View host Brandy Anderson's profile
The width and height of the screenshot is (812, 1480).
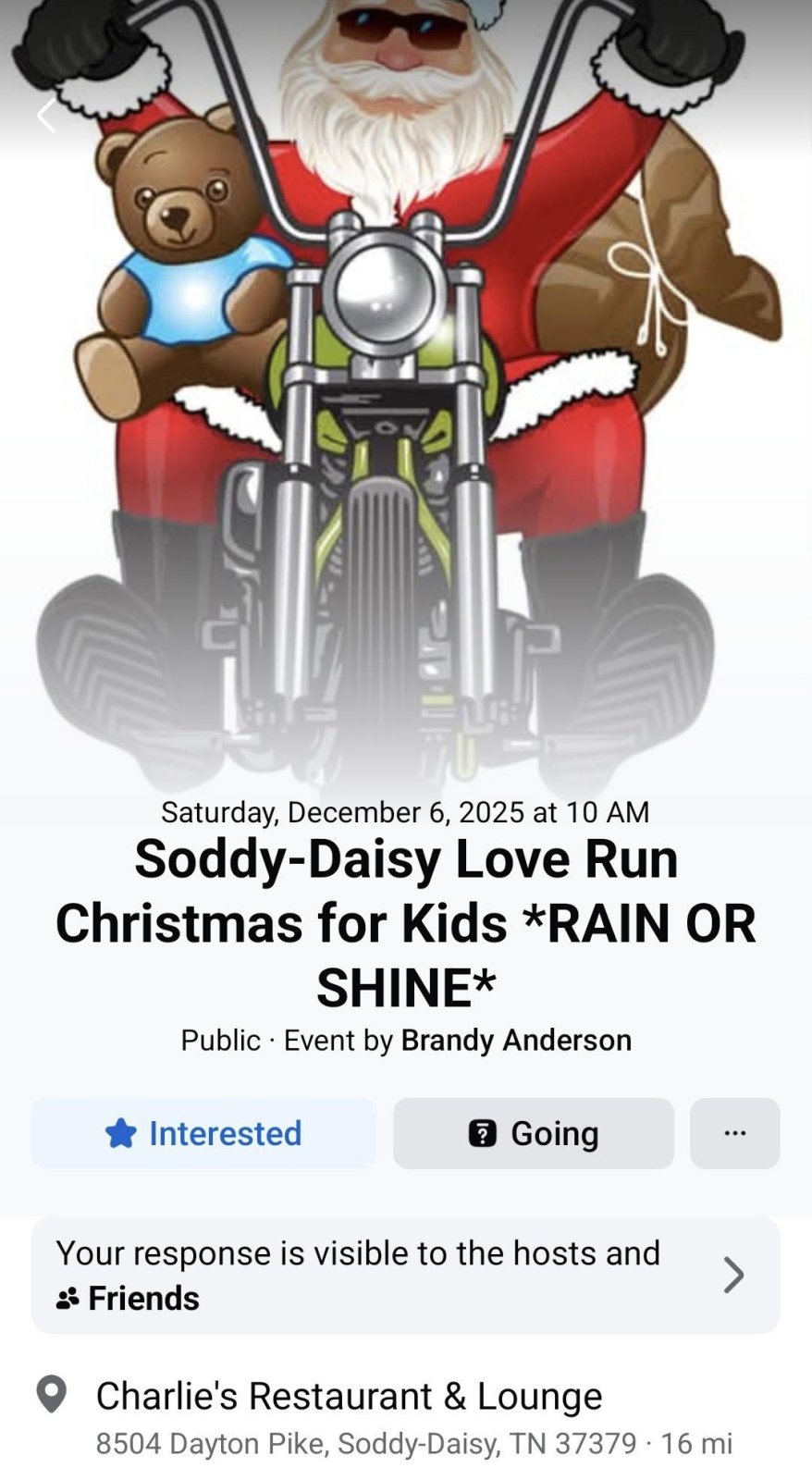click(x=516, y=1040)
